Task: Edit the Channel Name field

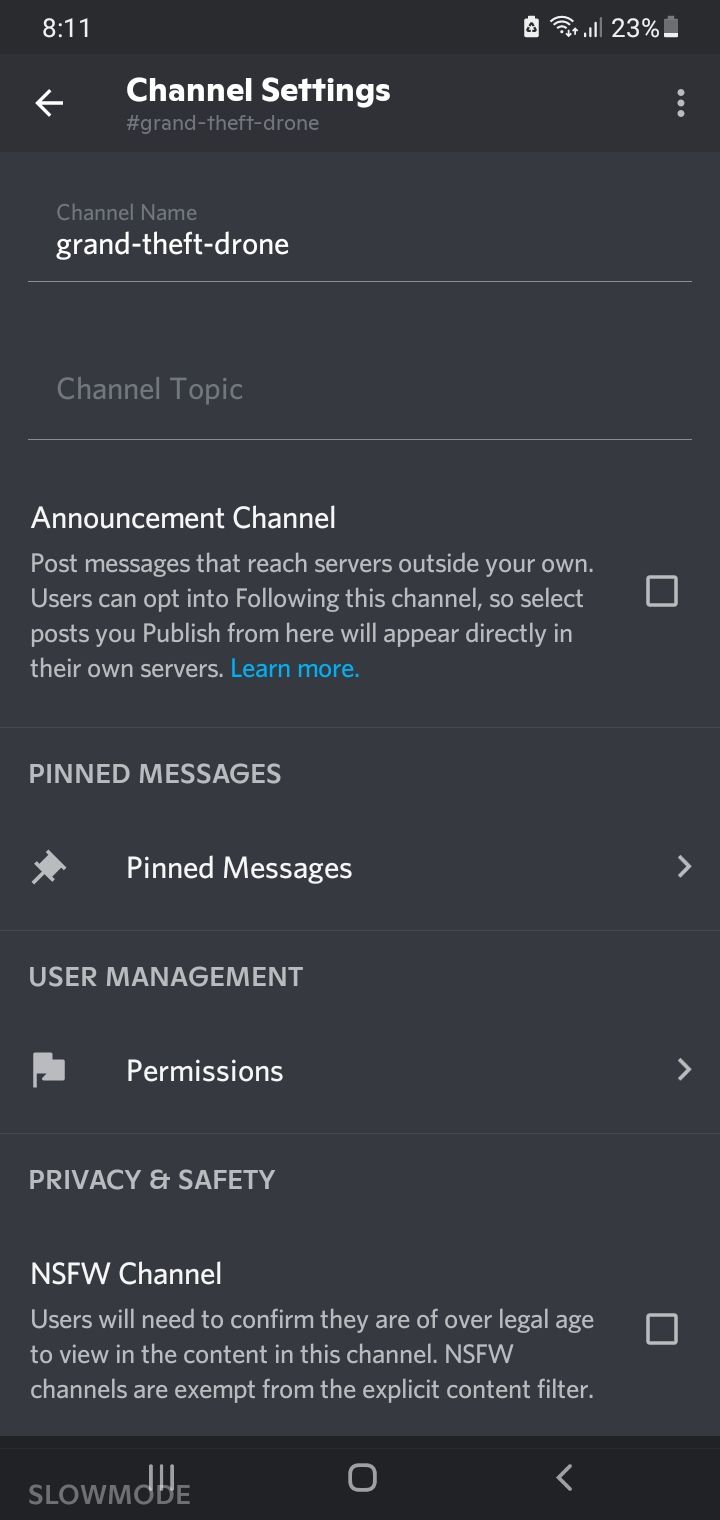Action: (358, 244)
